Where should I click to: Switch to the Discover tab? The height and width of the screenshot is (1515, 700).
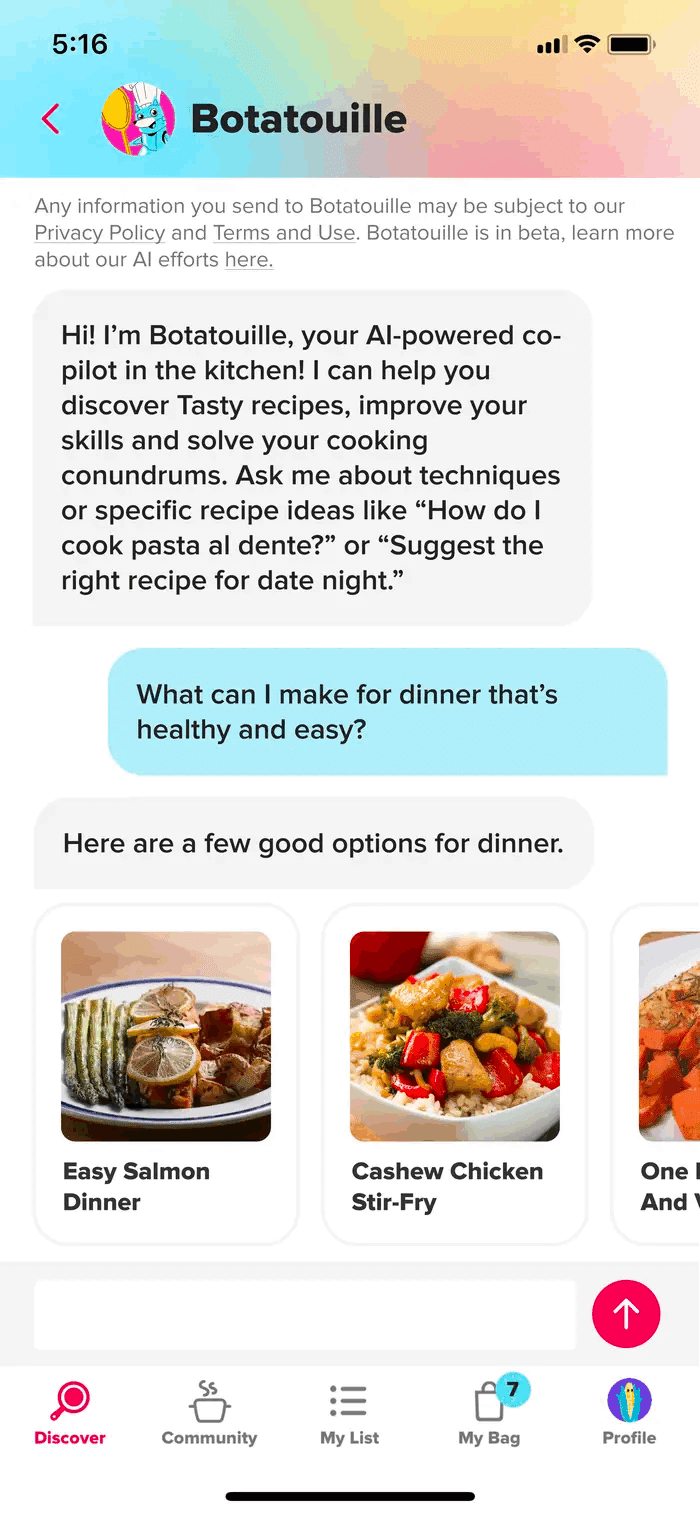[70, 1412]
